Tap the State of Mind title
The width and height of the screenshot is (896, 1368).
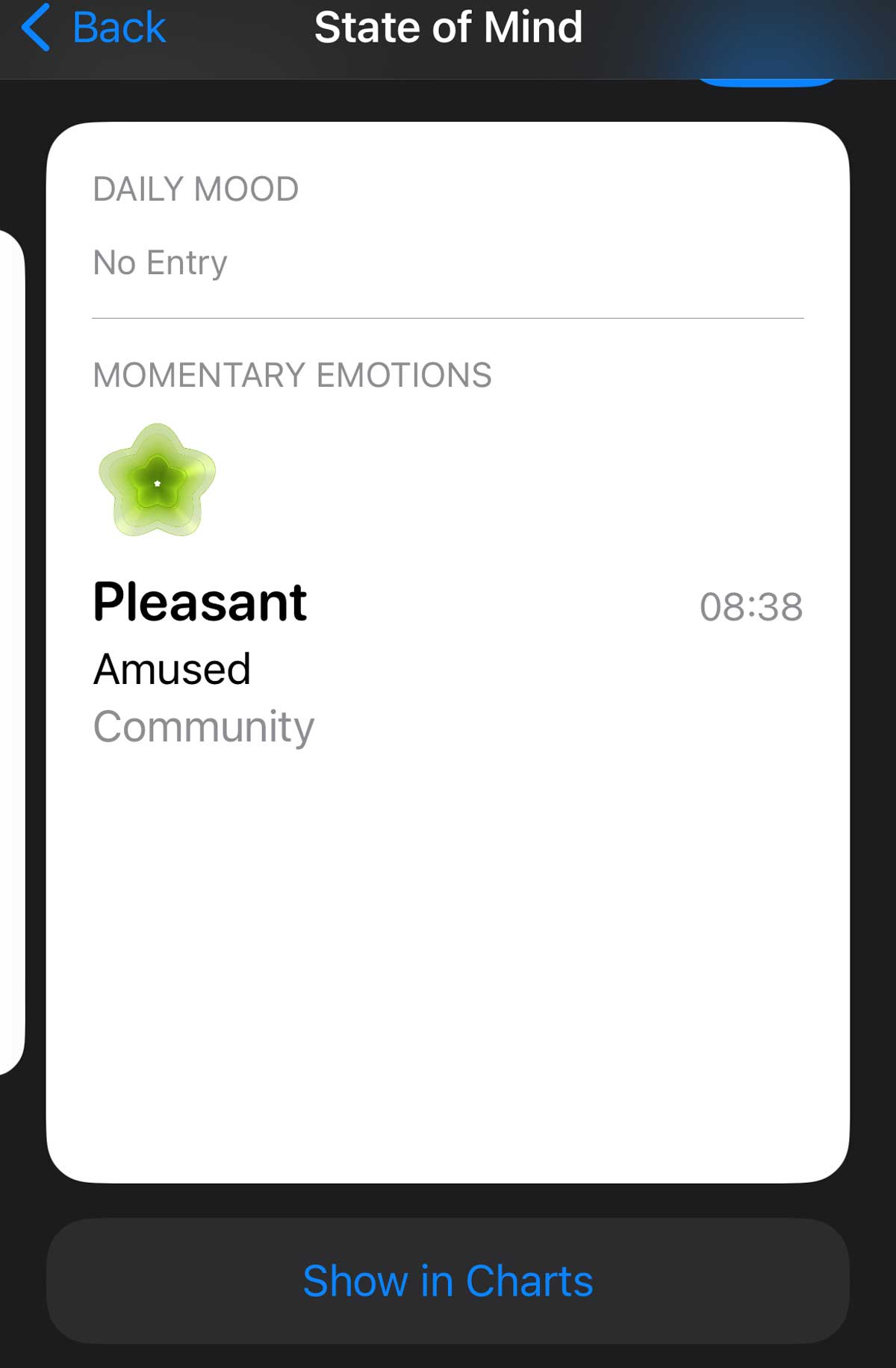448,28
